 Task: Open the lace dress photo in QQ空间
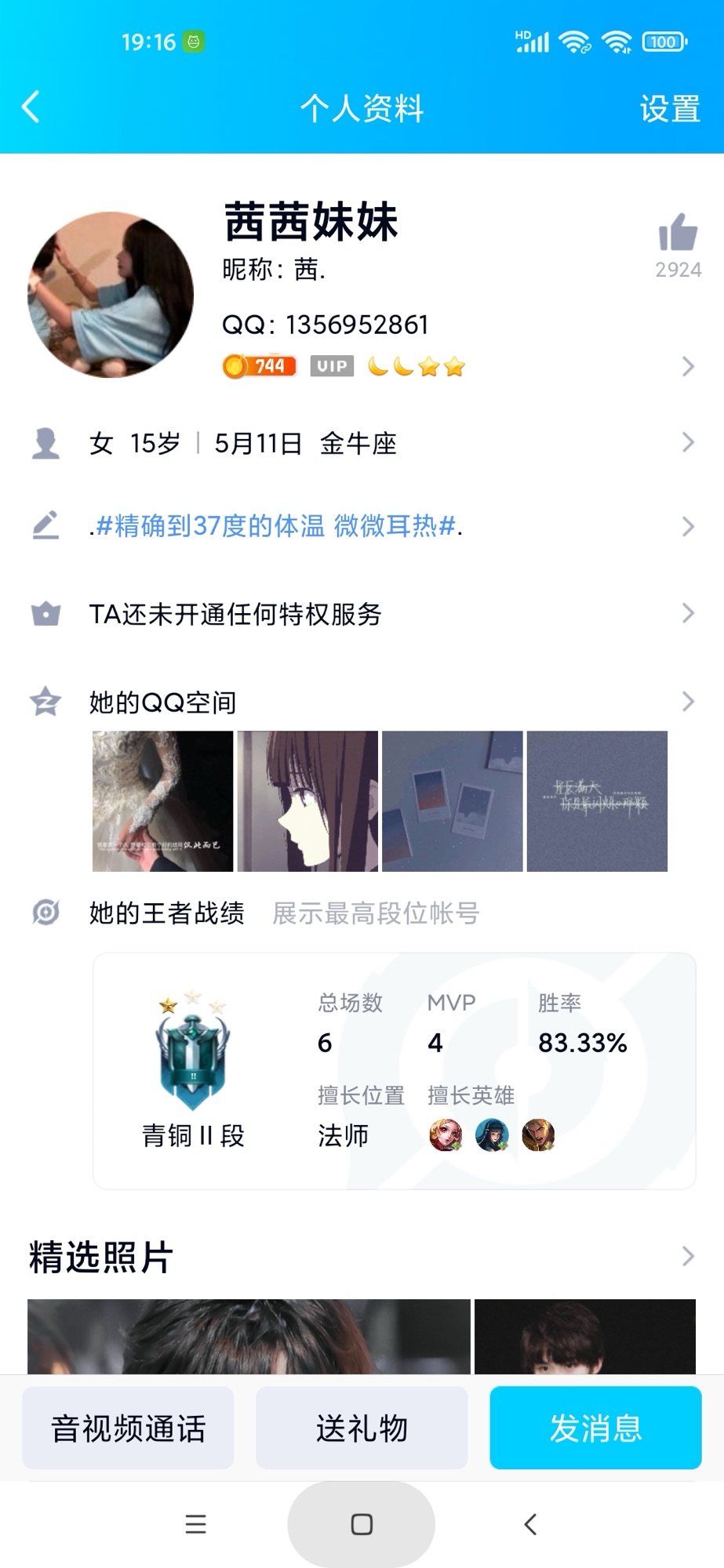pyautogui.click(x=162, y=801)
